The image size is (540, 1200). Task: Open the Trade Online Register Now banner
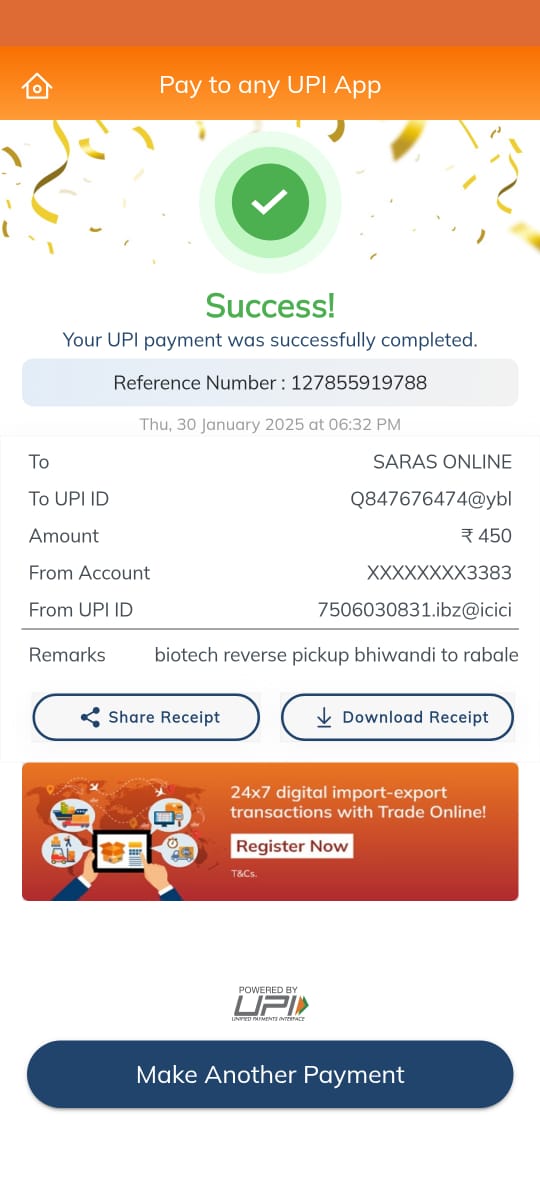[x=270, y=832]
